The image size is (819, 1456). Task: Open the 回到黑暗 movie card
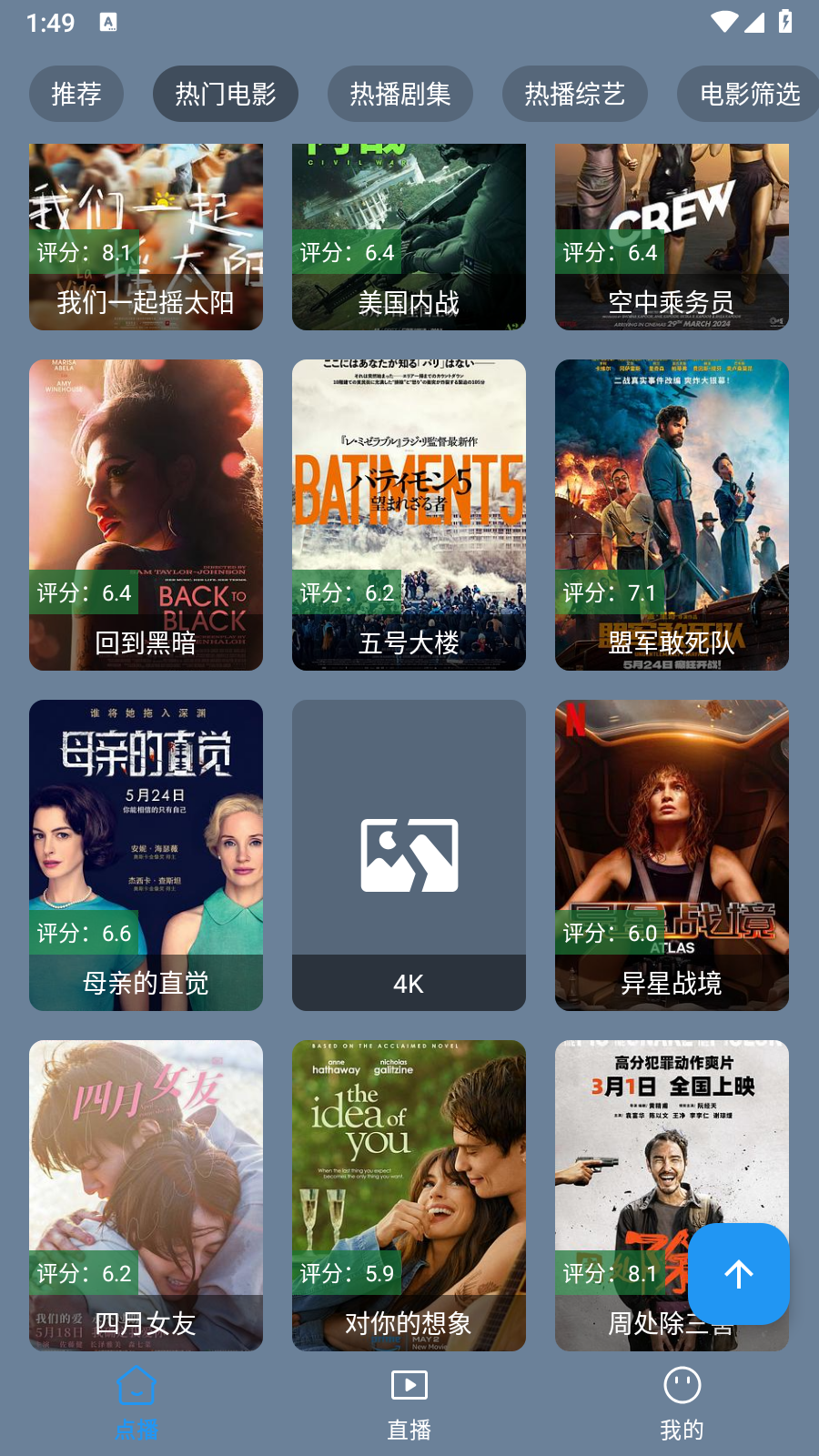pos(146,515)
